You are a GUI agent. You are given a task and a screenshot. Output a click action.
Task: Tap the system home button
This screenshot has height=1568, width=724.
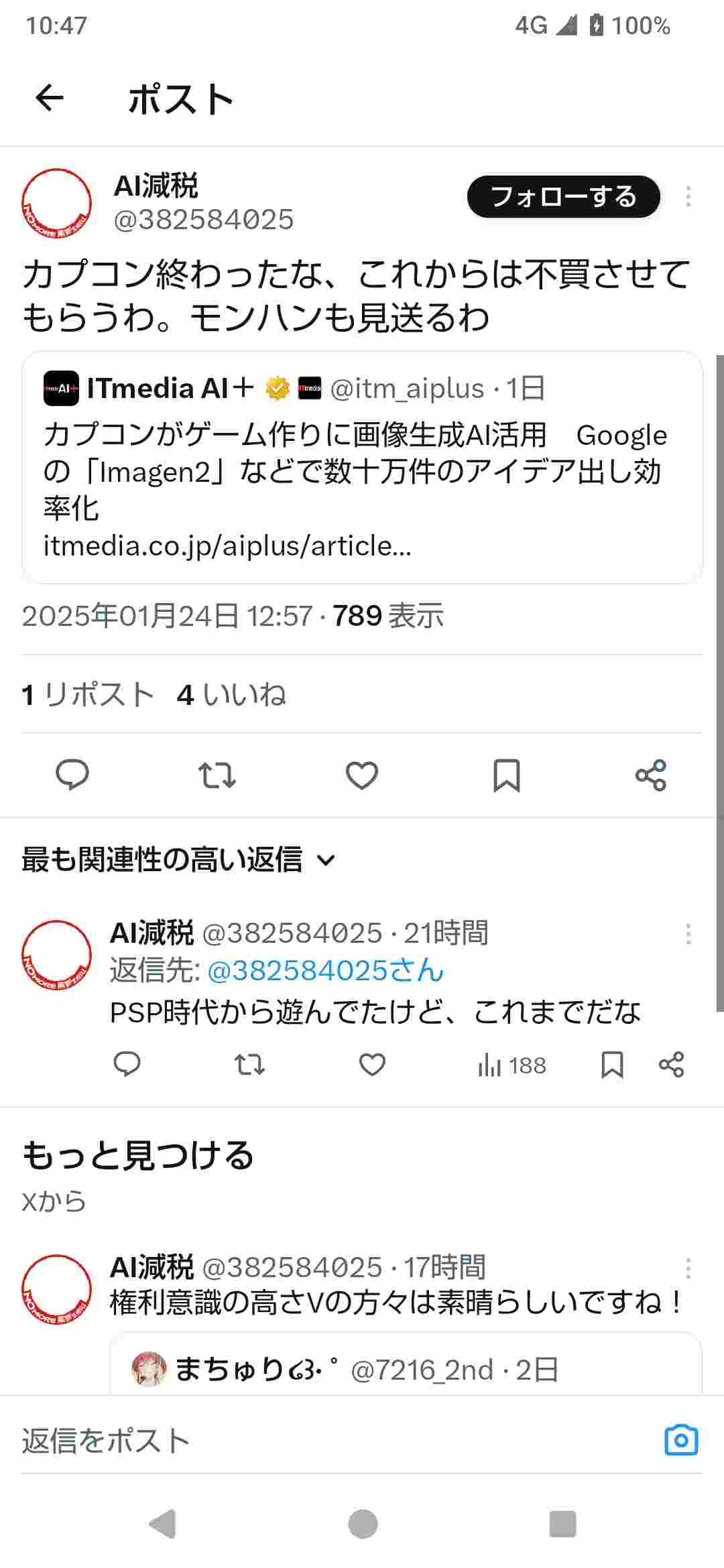point(363,1524)
